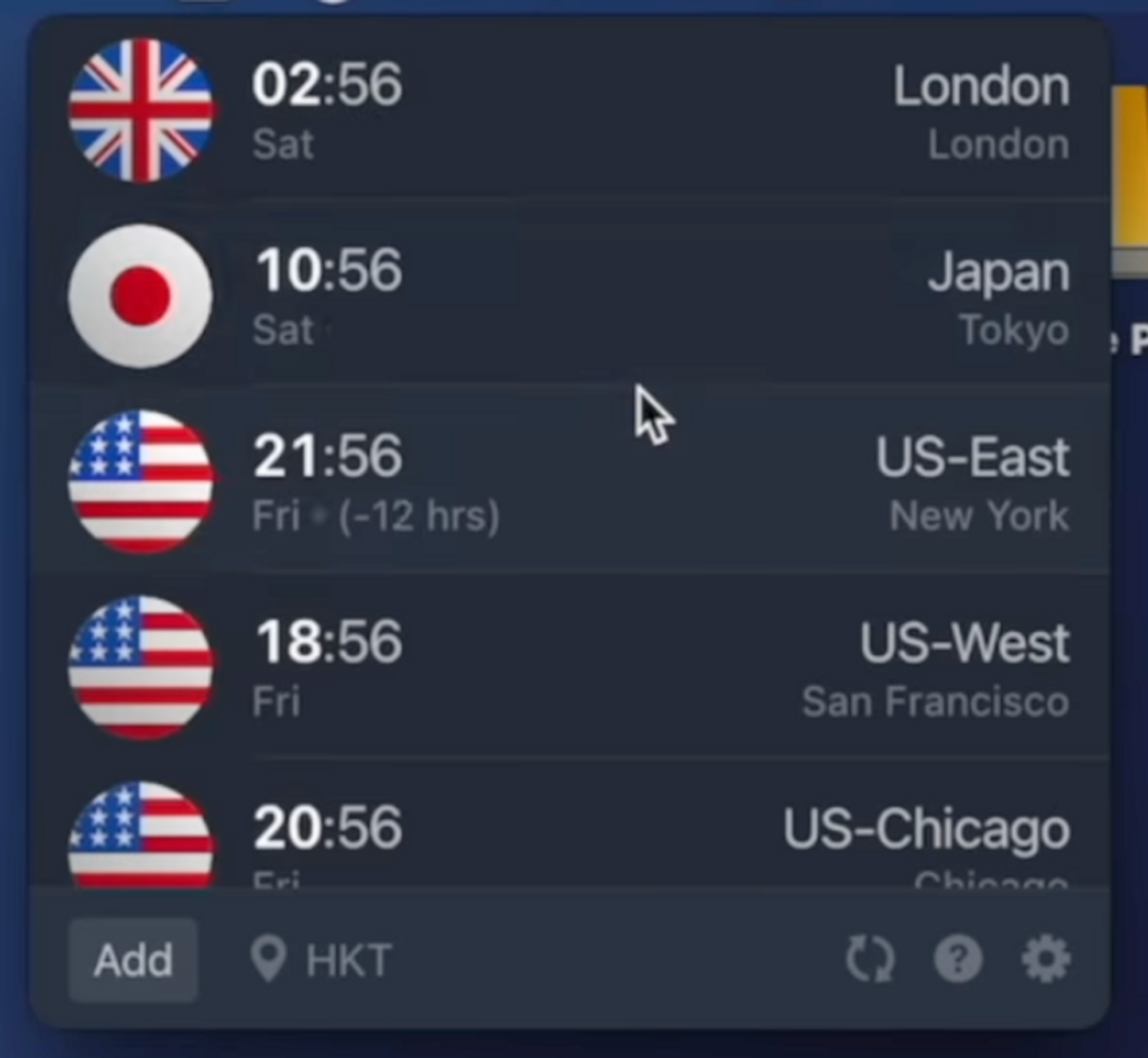The image size is (1148, 1058).
Task: Open the settings gear icon
Action: 1045,959
